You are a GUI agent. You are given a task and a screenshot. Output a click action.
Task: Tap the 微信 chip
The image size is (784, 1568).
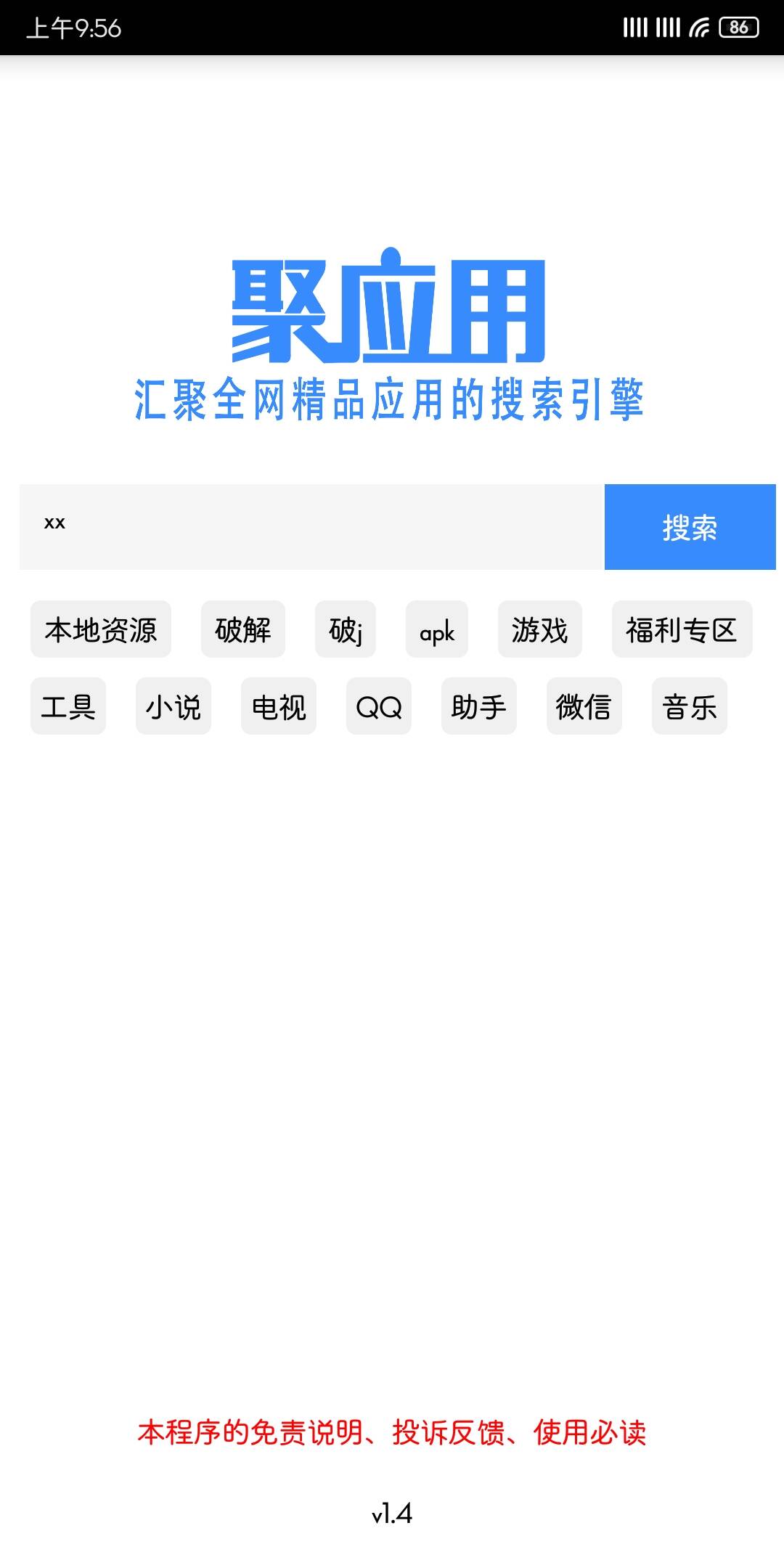584,706
